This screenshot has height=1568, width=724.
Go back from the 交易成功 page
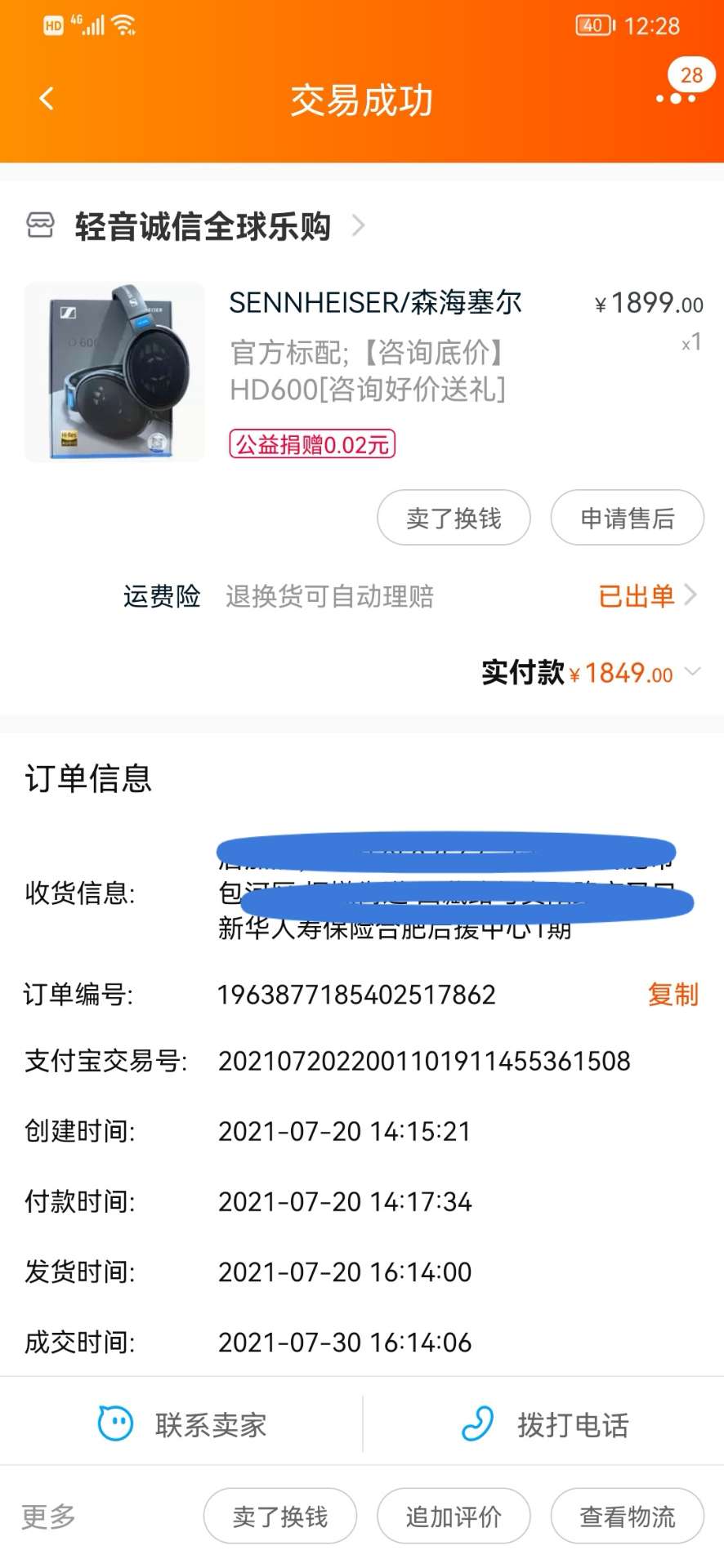point(47,99)
